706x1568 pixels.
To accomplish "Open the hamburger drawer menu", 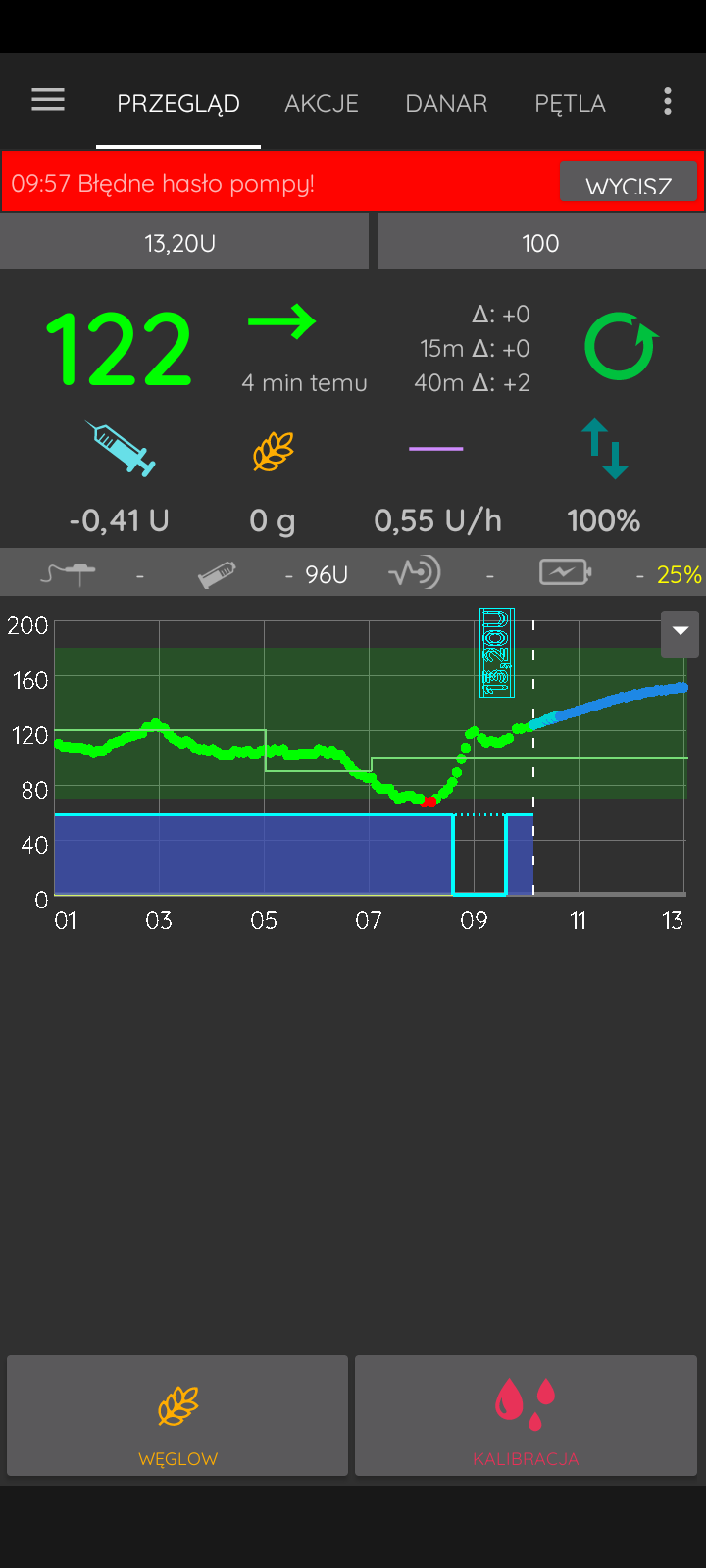I will click(x=48, y=100).
